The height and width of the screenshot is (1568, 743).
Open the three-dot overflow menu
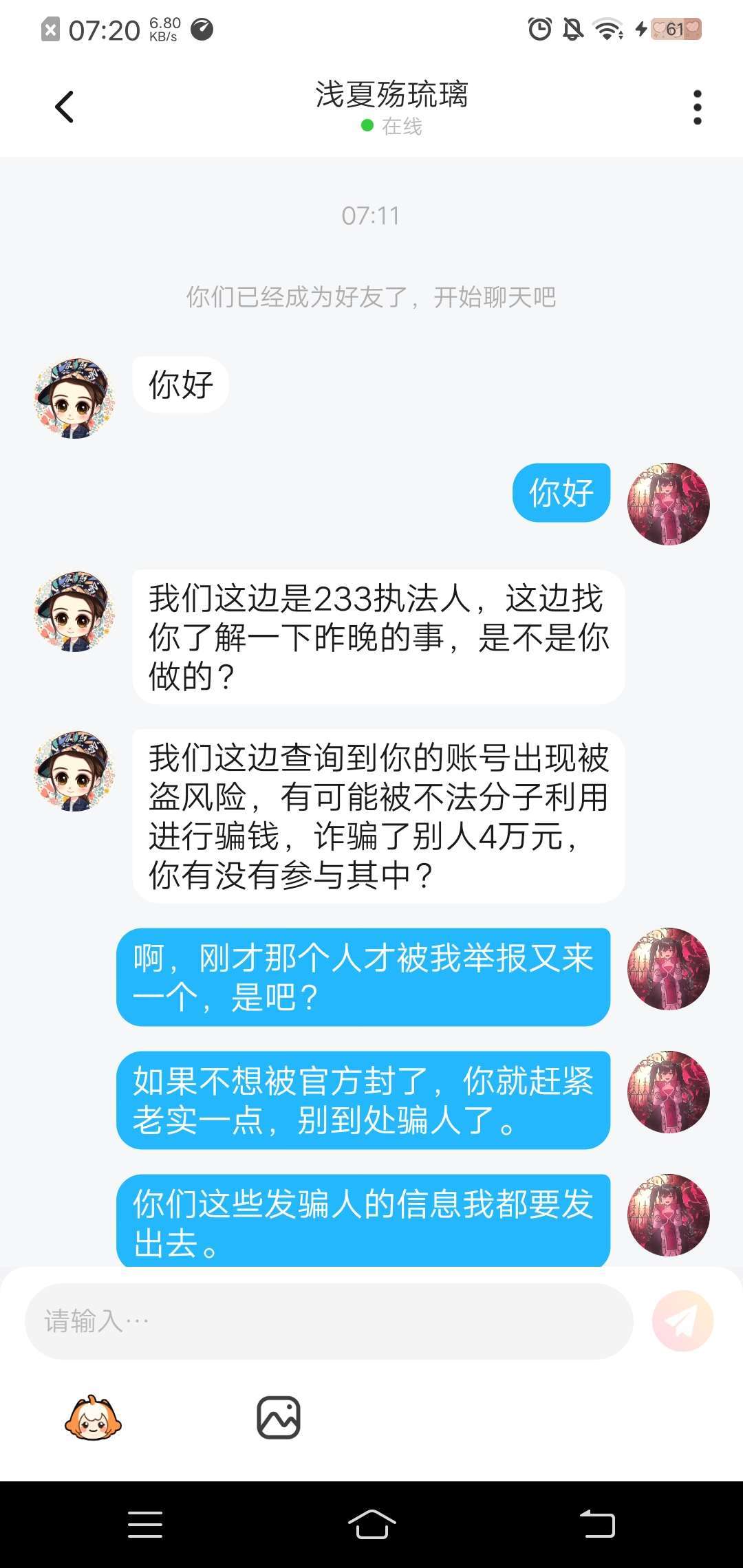697,107
